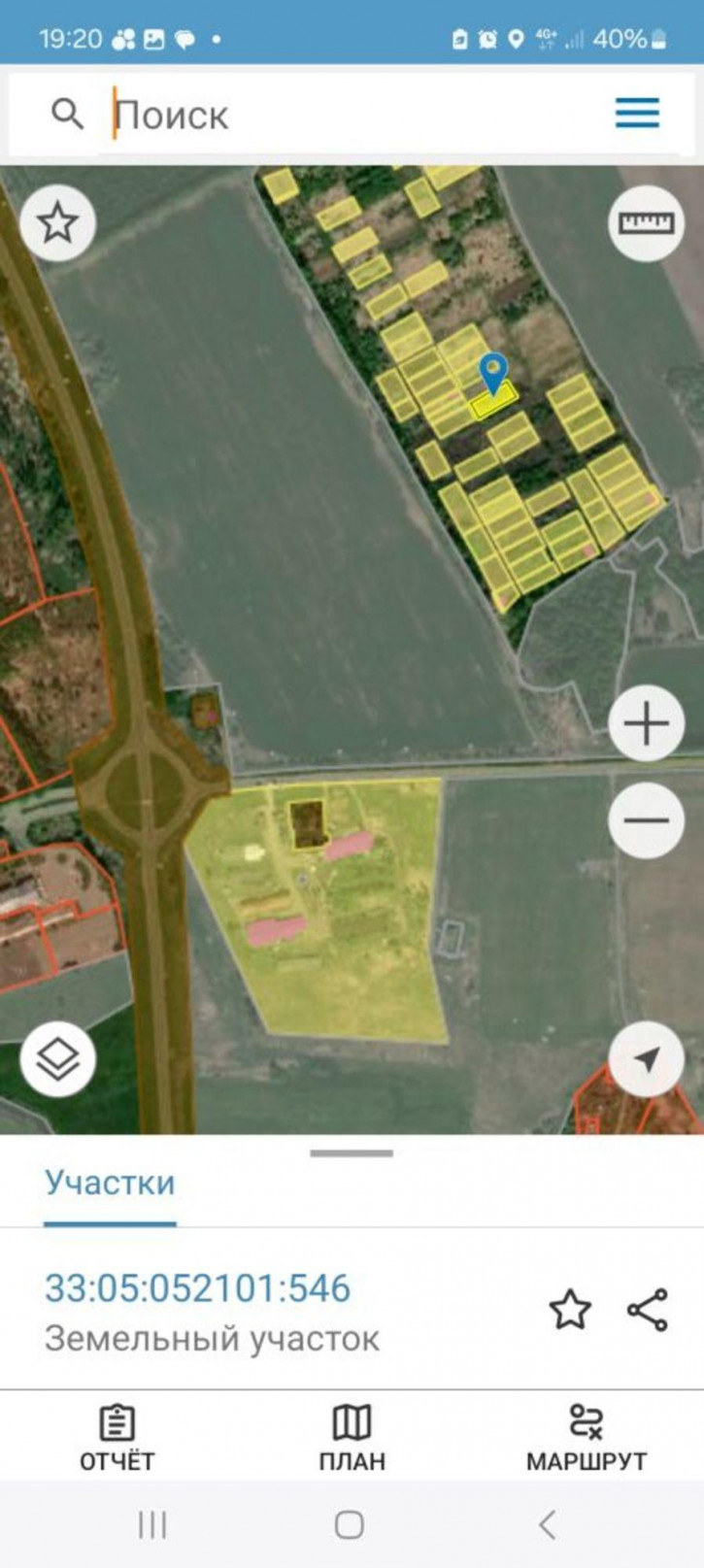Open parcel 33:05:052101:546 details
Image resolution: width=704 pixels, height=1568 pixels.
coord(197,1288)
